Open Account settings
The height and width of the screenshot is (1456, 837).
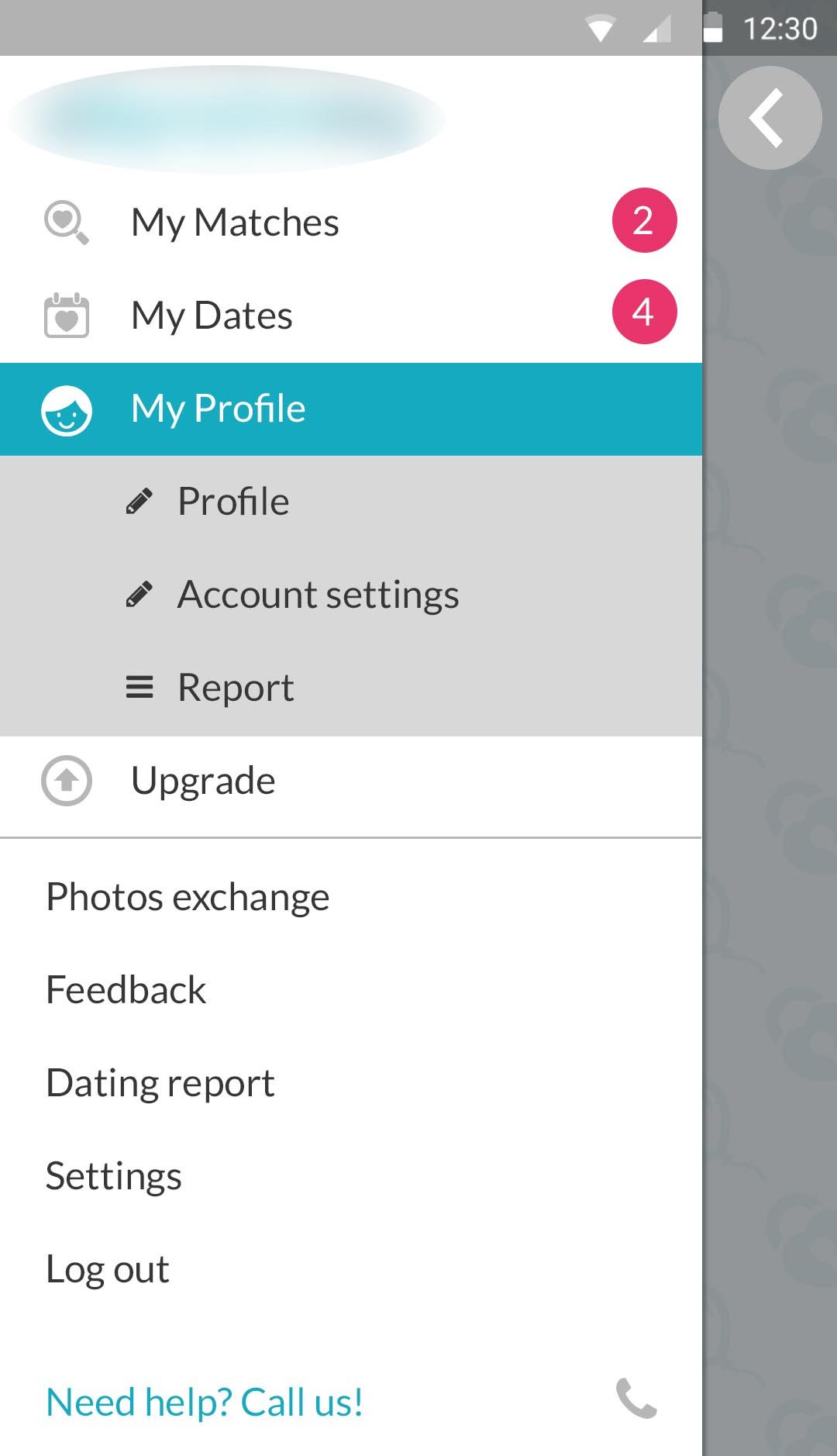[318, 595]
